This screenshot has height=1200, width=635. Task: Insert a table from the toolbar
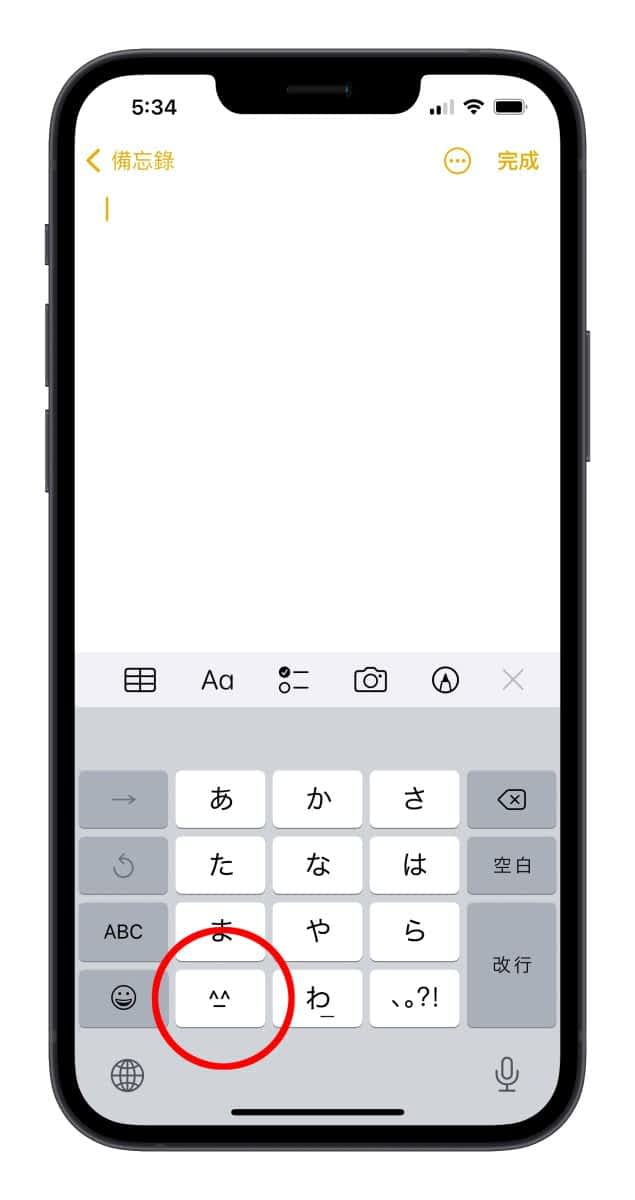click(140, 681)
